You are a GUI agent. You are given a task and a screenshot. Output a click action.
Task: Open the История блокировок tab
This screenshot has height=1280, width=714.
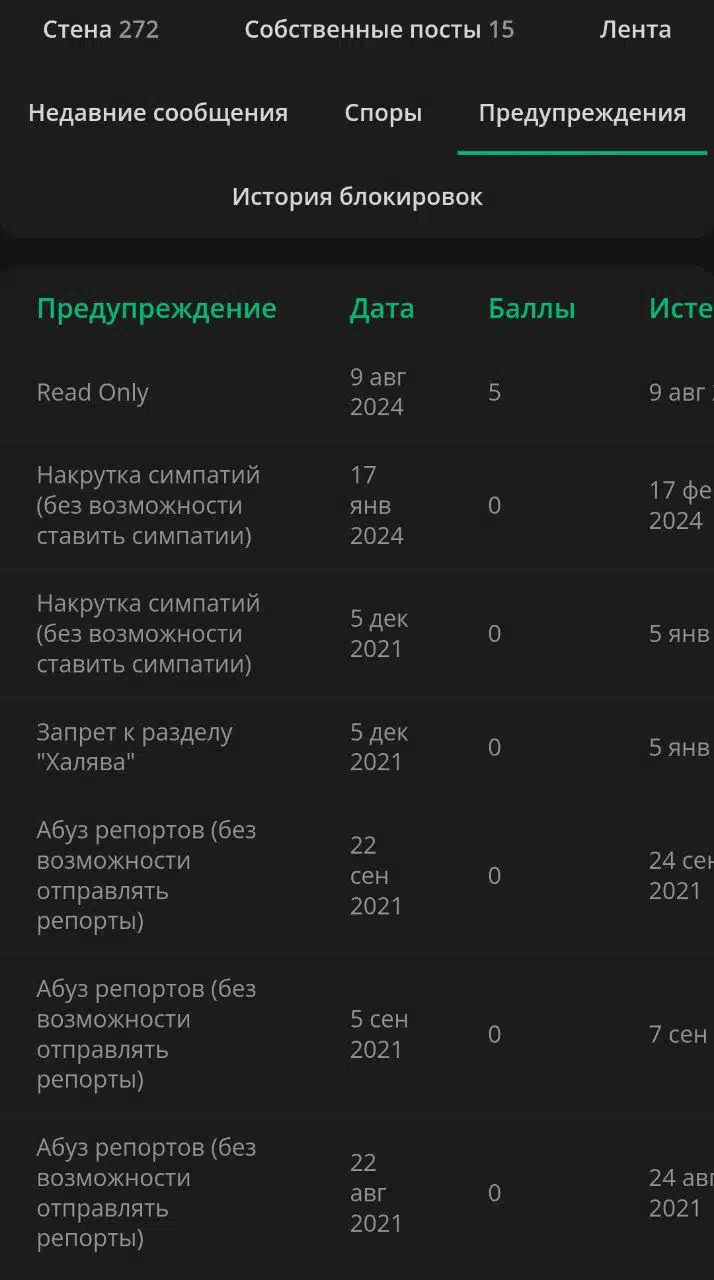(357, 197)
